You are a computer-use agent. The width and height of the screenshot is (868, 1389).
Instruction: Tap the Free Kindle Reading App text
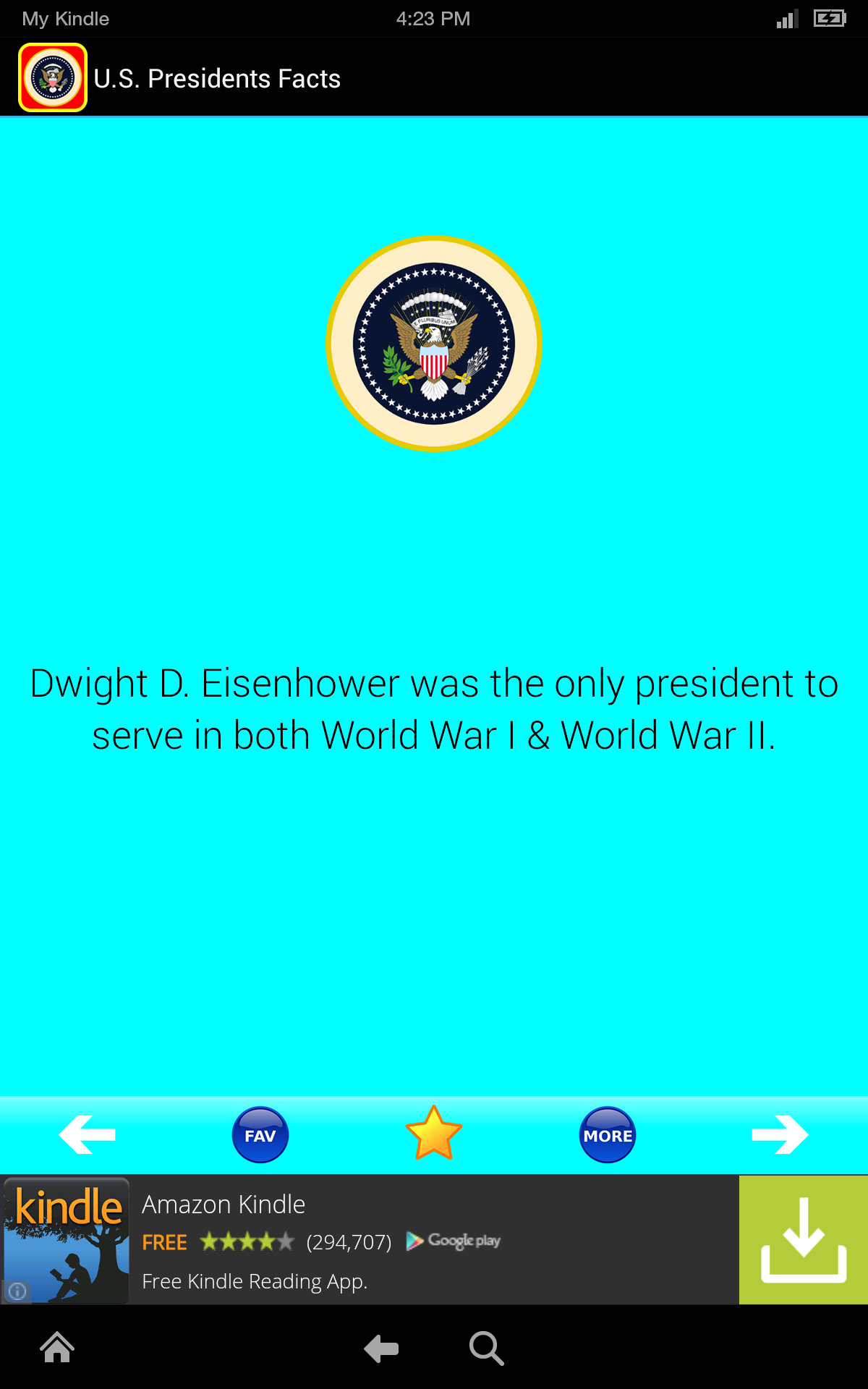(x=255, y=1281)
